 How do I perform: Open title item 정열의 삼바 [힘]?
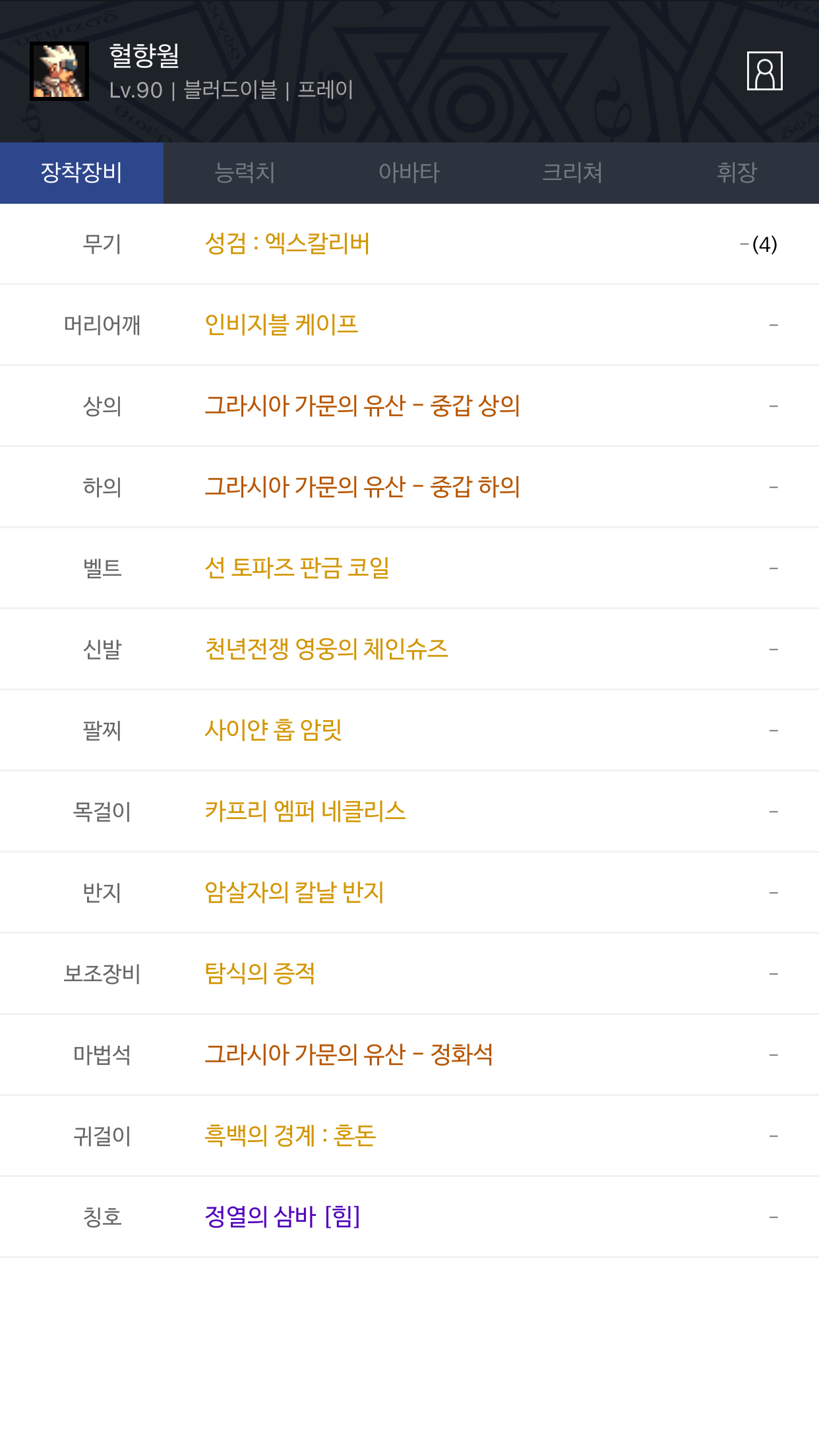pyautogui.click(x=283, y=1217)
